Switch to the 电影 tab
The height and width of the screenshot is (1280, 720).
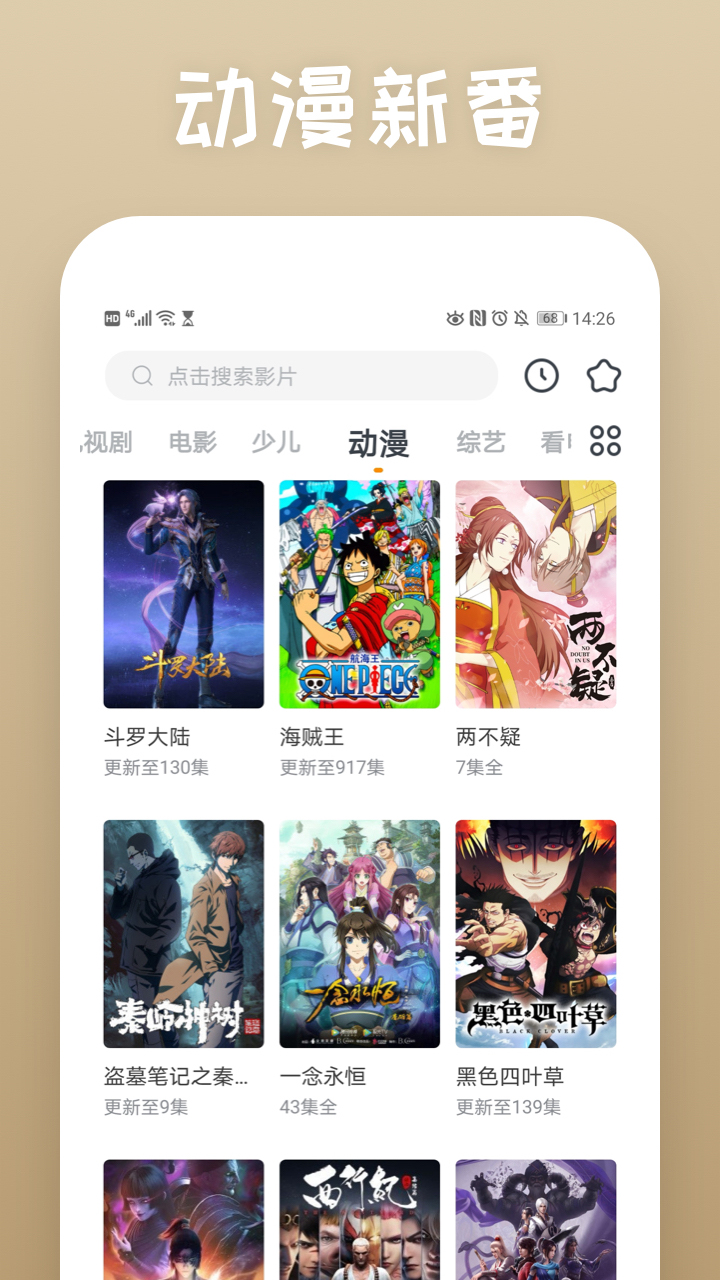tap(192, 441)
